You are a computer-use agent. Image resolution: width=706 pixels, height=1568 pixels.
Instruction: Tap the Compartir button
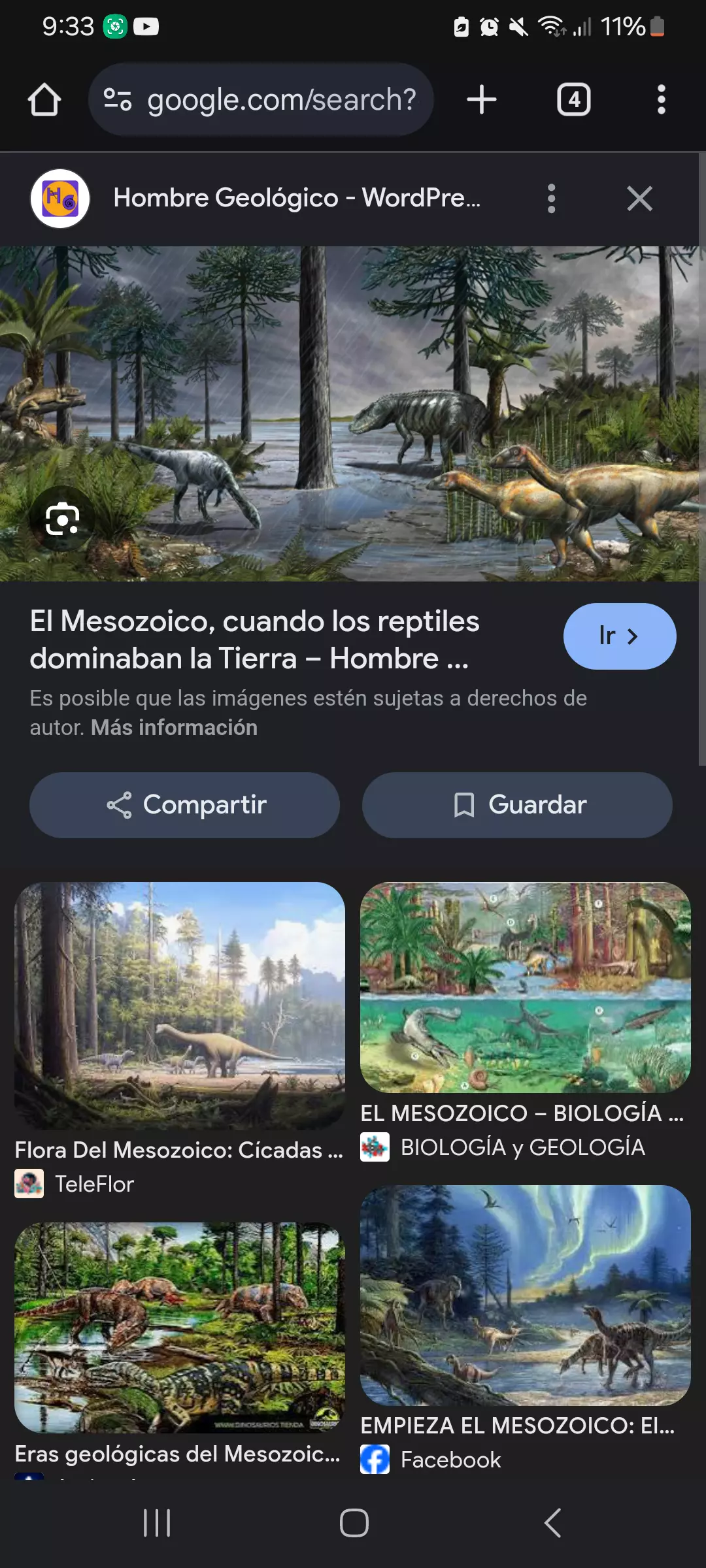tap(184, 805)
